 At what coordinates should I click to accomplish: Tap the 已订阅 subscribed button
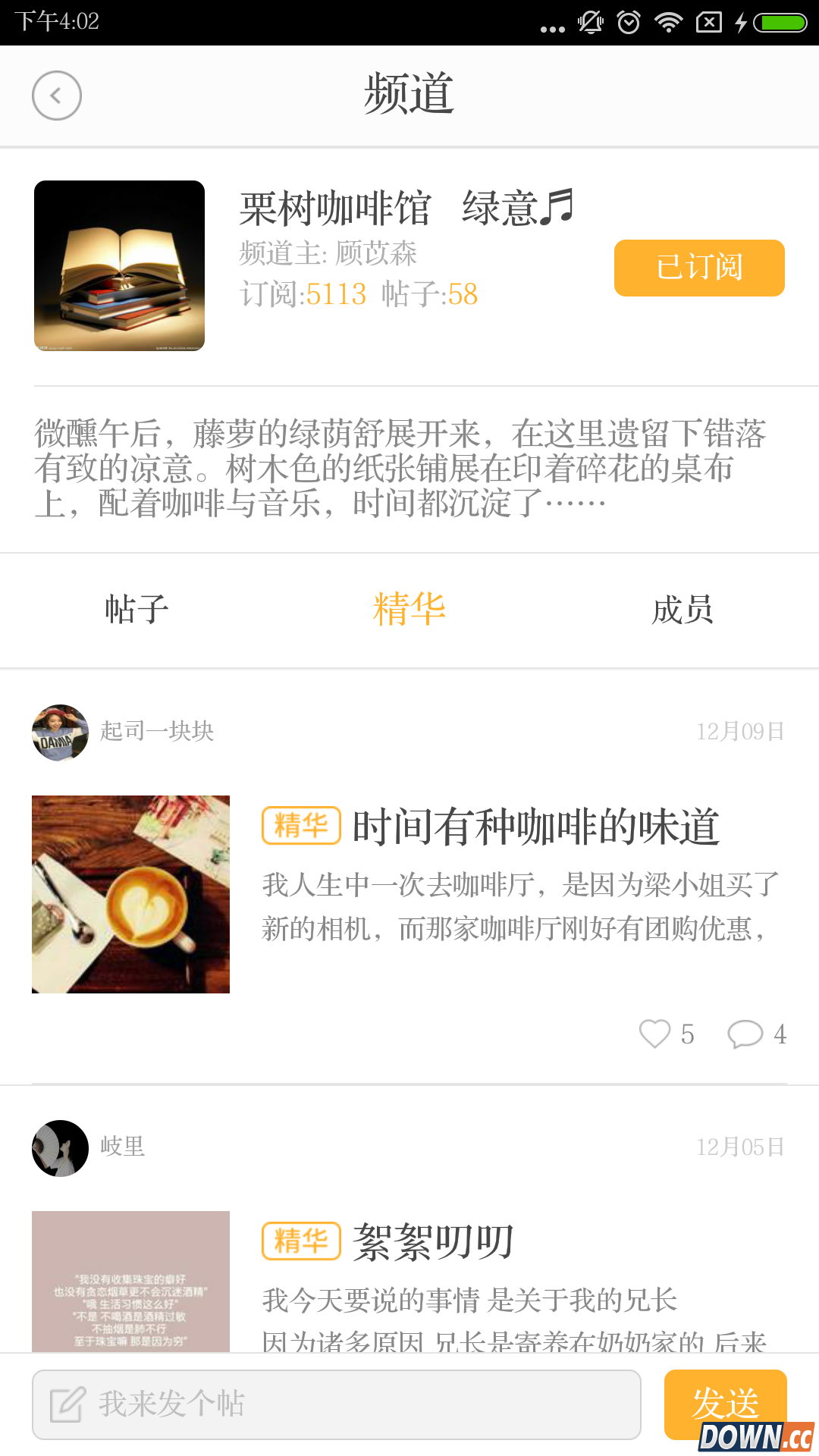click(698, 268)
